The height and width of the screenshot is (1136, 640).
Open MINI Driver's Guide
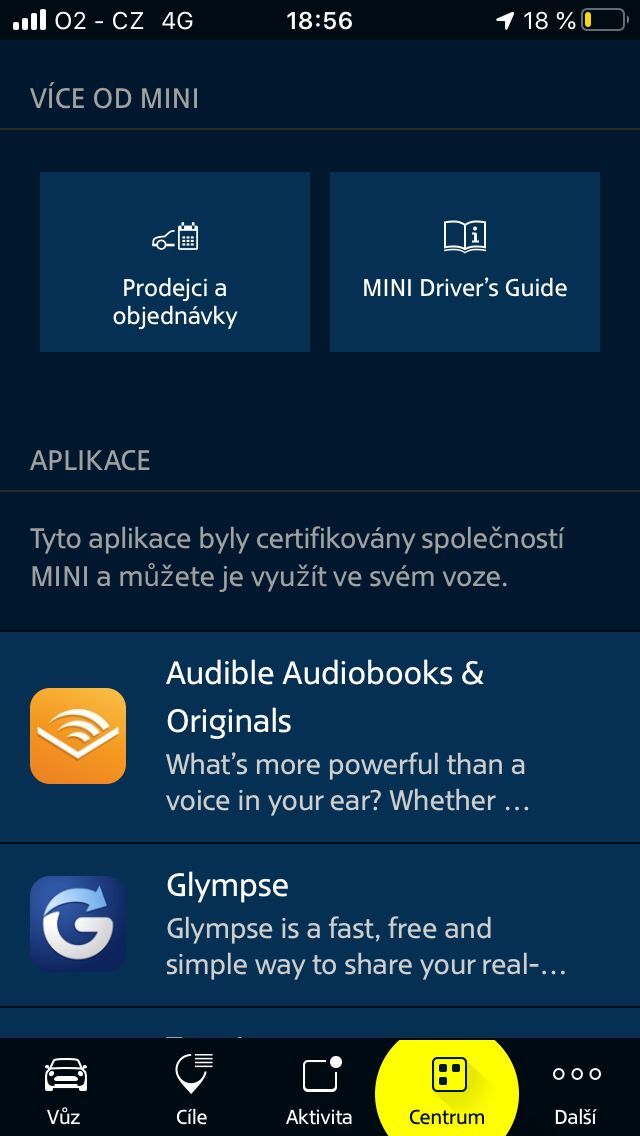pos(465,262)
